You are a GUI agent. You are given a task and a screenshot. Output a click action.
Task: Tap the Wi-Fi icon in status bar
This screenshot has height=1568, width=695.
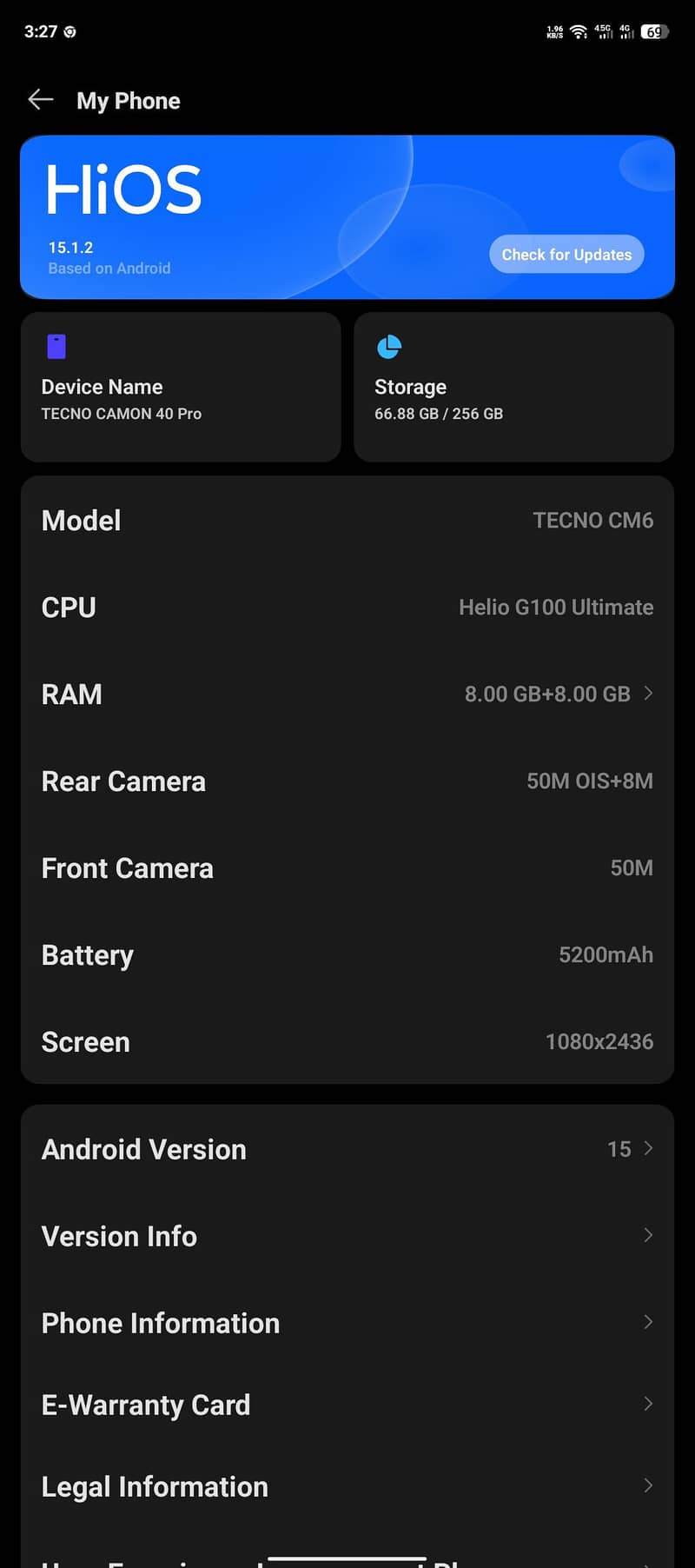pos(579,31)
